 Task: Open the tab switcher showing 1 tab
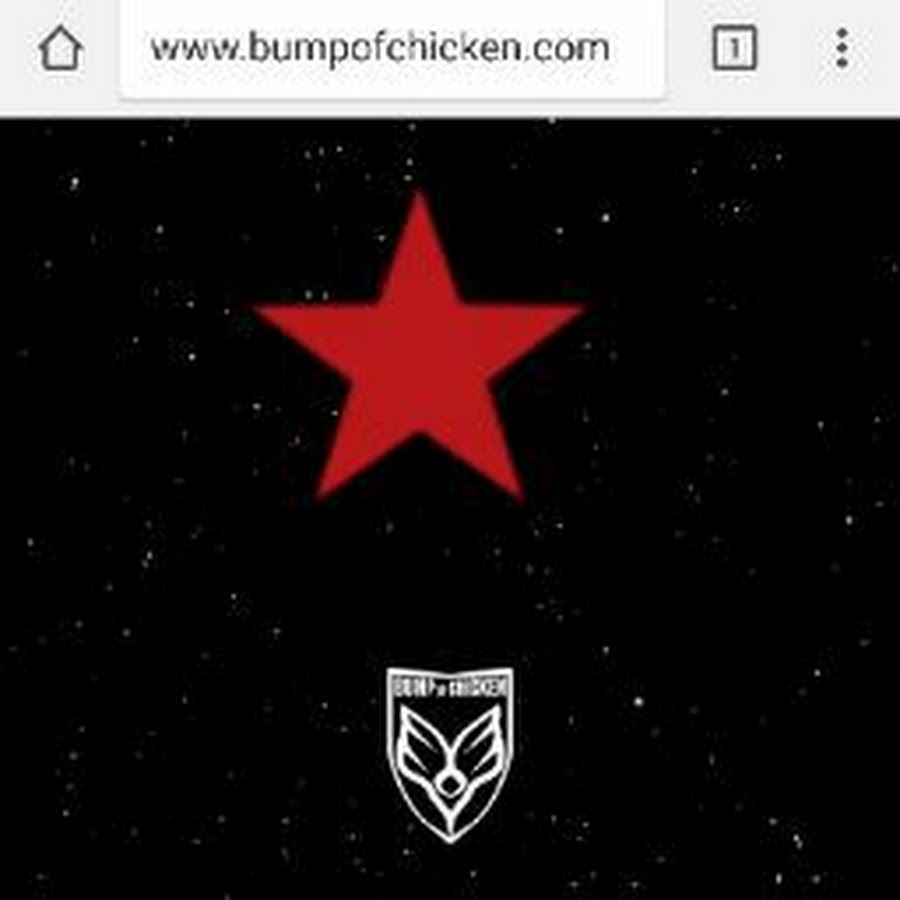click(x=734, y=48)
